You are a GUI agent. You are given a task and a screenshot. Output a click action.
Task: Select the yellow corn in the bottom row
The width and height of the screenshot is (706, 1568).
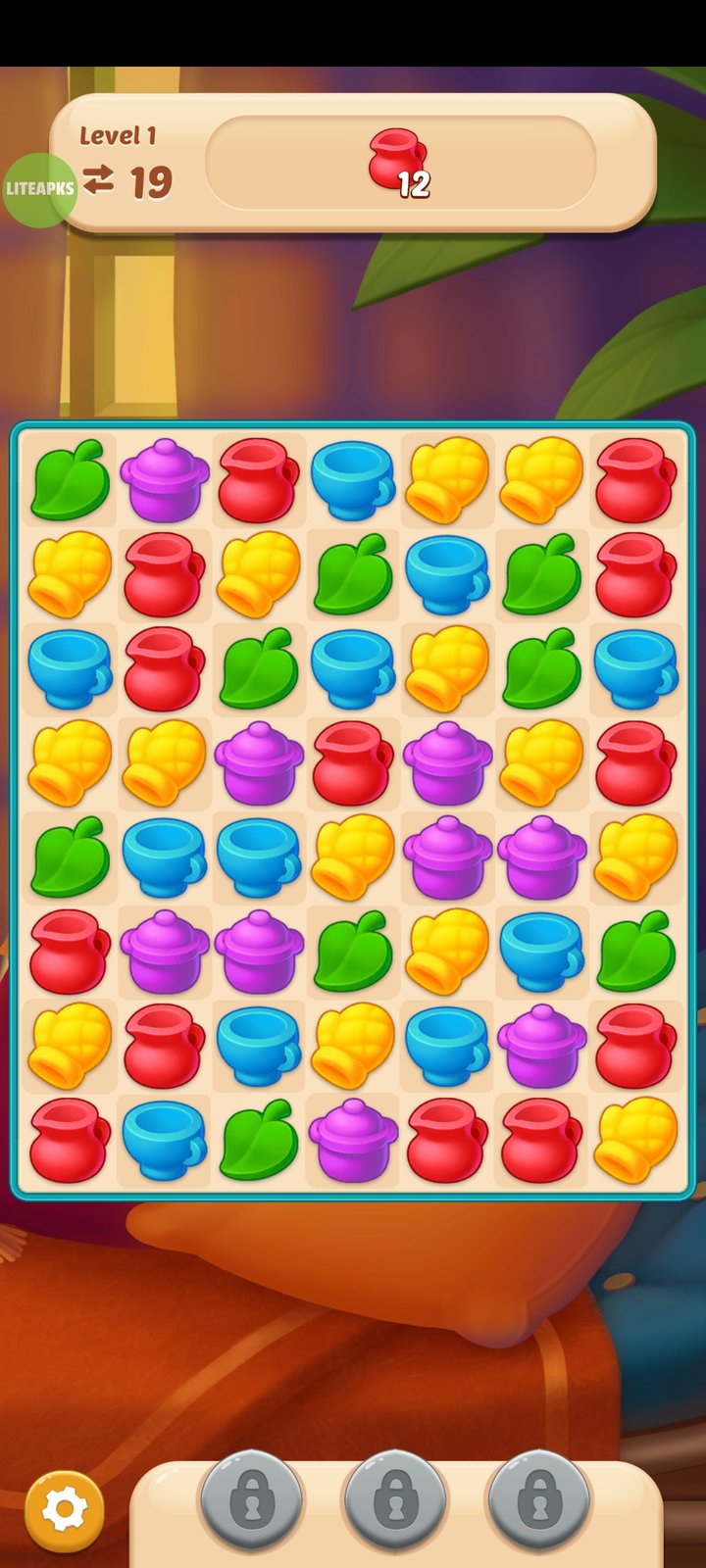pos(635,1140)
